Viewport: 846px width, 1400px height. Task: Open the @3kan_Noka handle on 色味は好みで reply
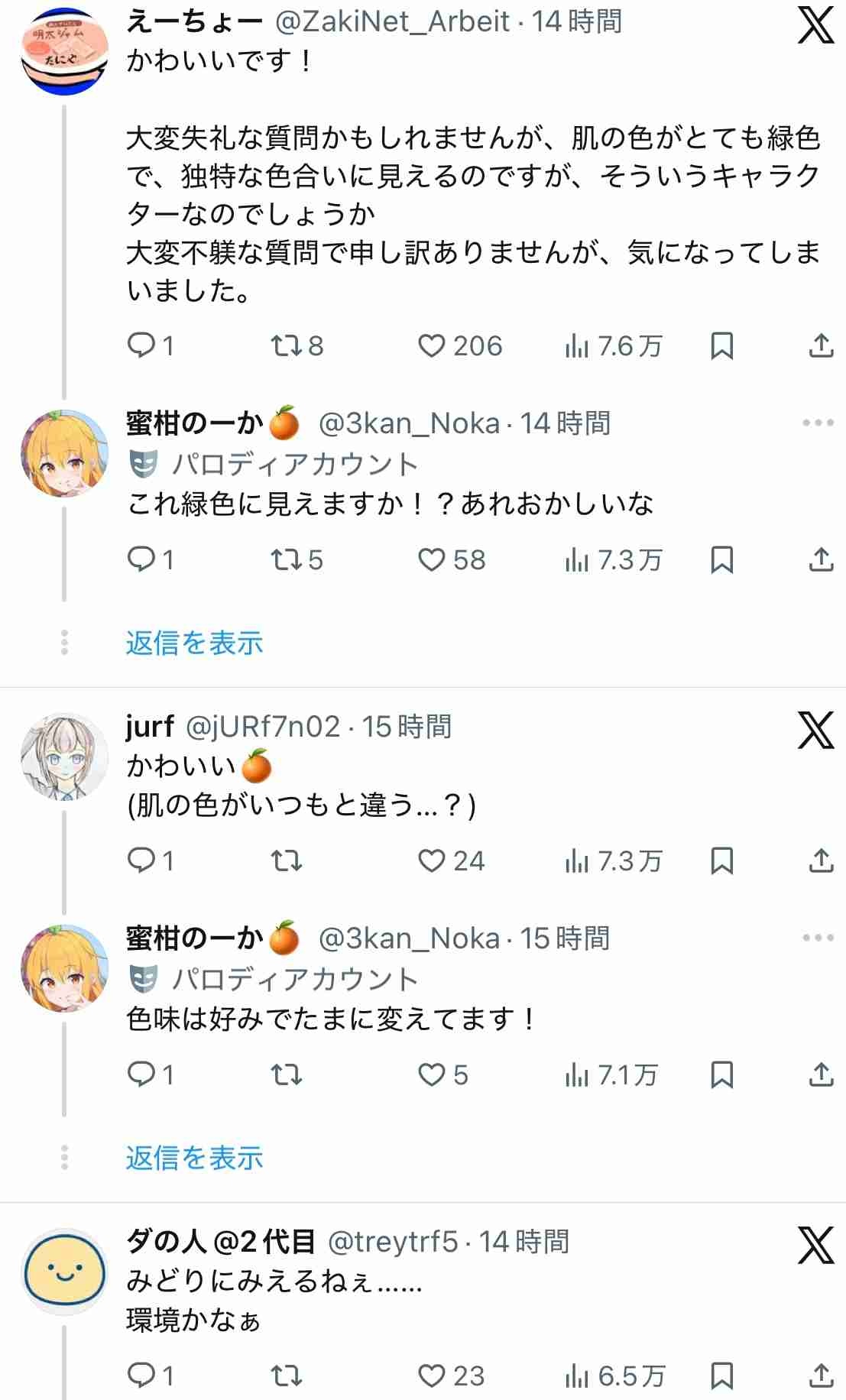[x=409, y=938]
